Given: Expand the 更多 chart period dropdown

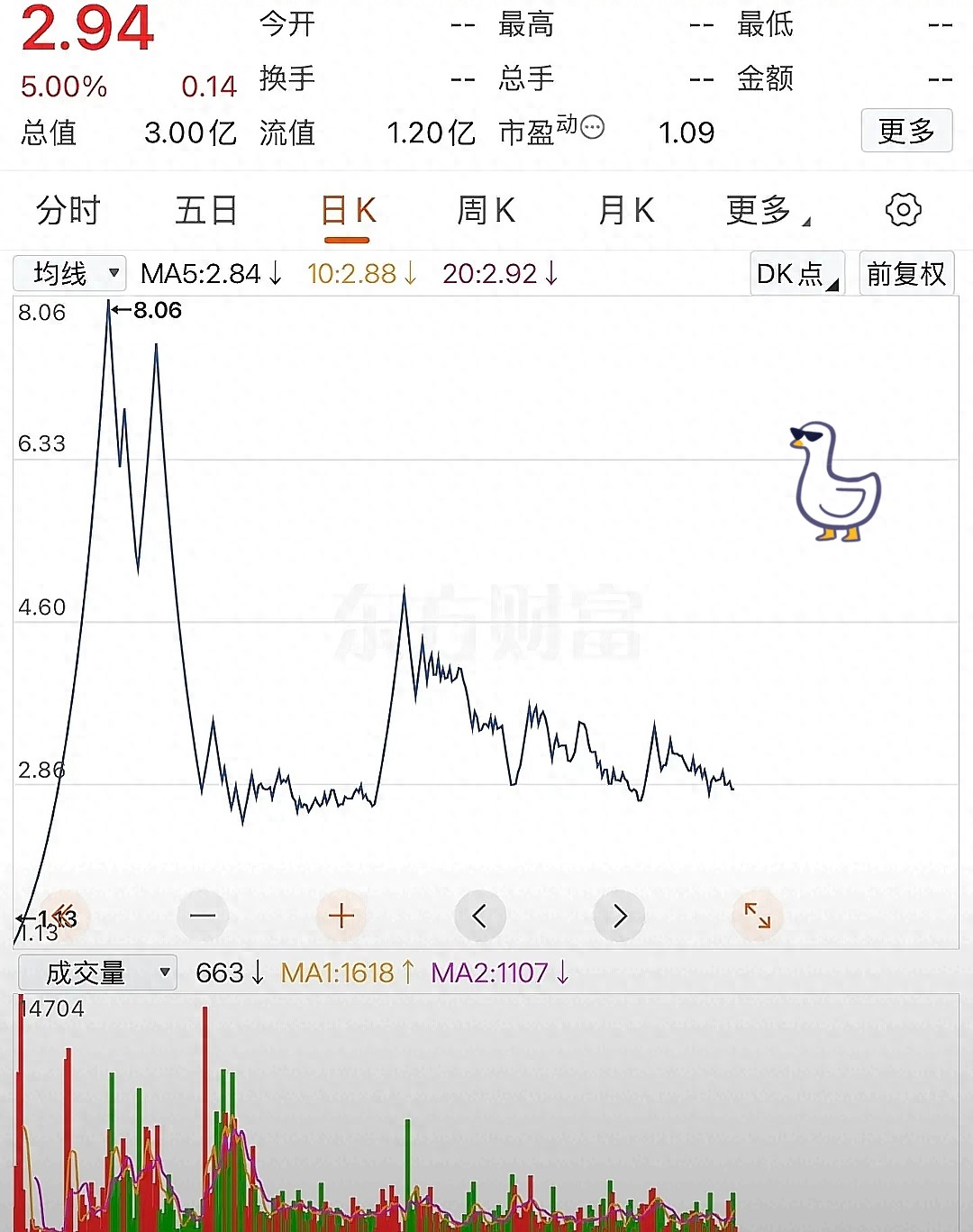Looking at the screenshot, I should point(766,211).
